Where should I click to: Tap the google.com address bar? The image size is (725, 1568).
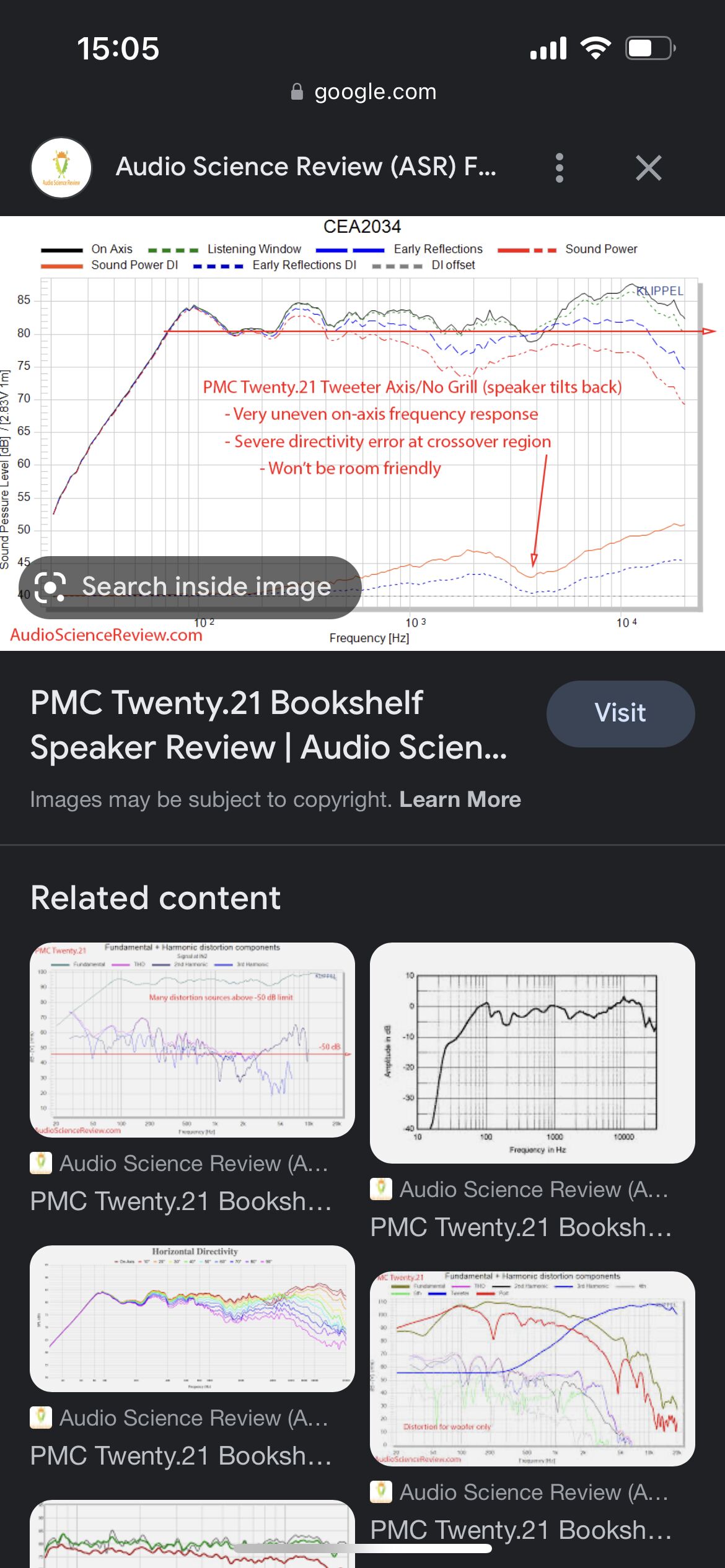tap(363, 92)
